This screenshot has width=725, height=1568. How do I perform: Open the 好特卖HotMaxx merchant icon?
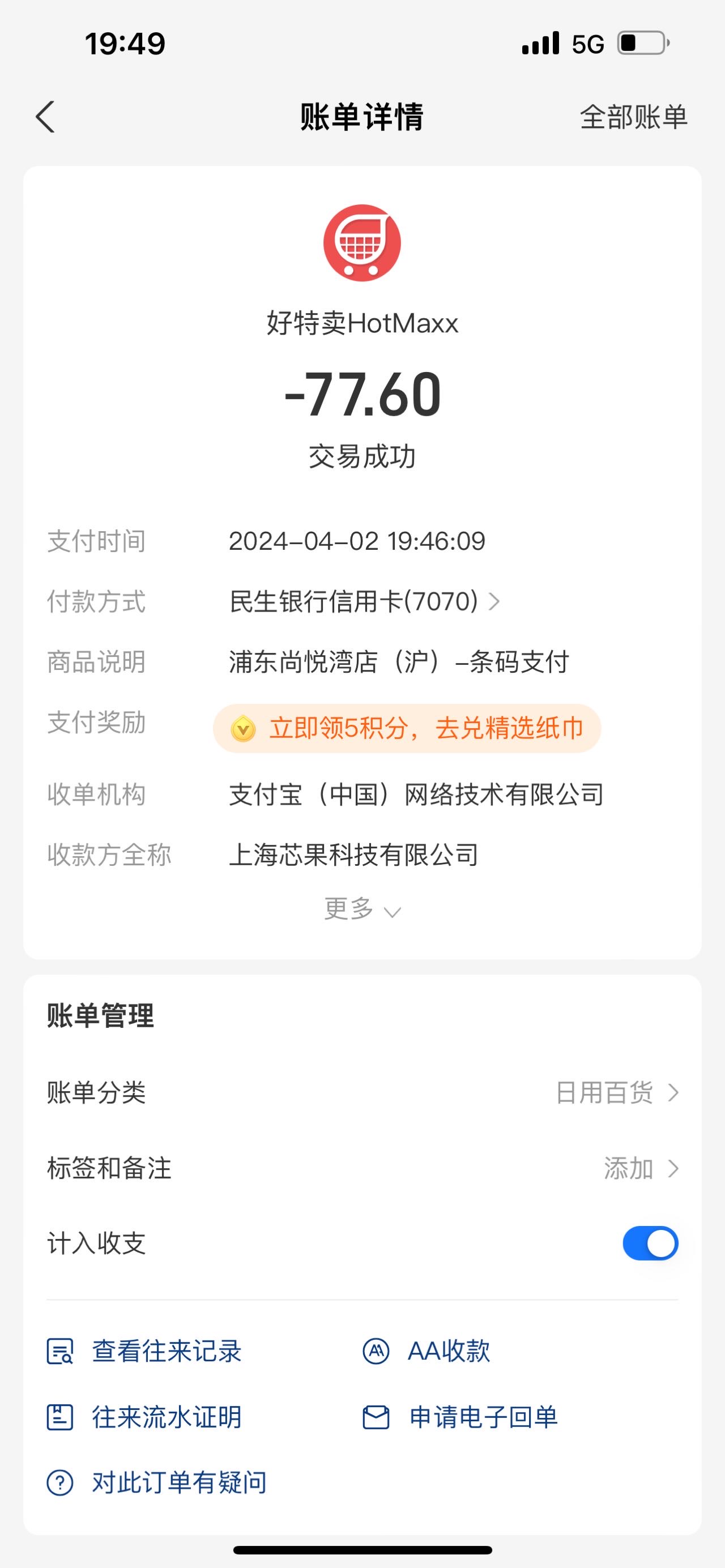pos(362,243)
